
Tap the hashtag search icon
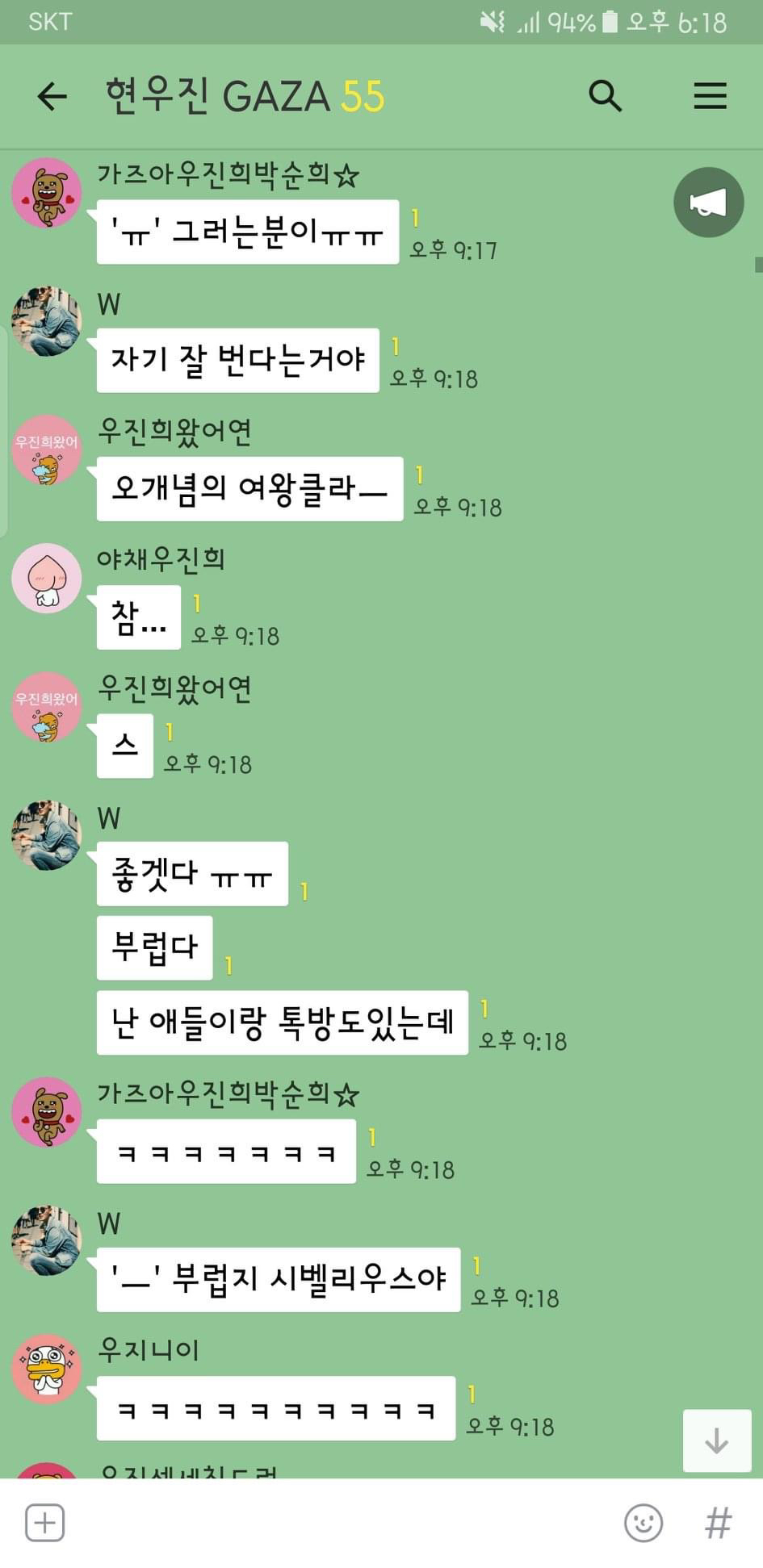(x=718, y=1523)
